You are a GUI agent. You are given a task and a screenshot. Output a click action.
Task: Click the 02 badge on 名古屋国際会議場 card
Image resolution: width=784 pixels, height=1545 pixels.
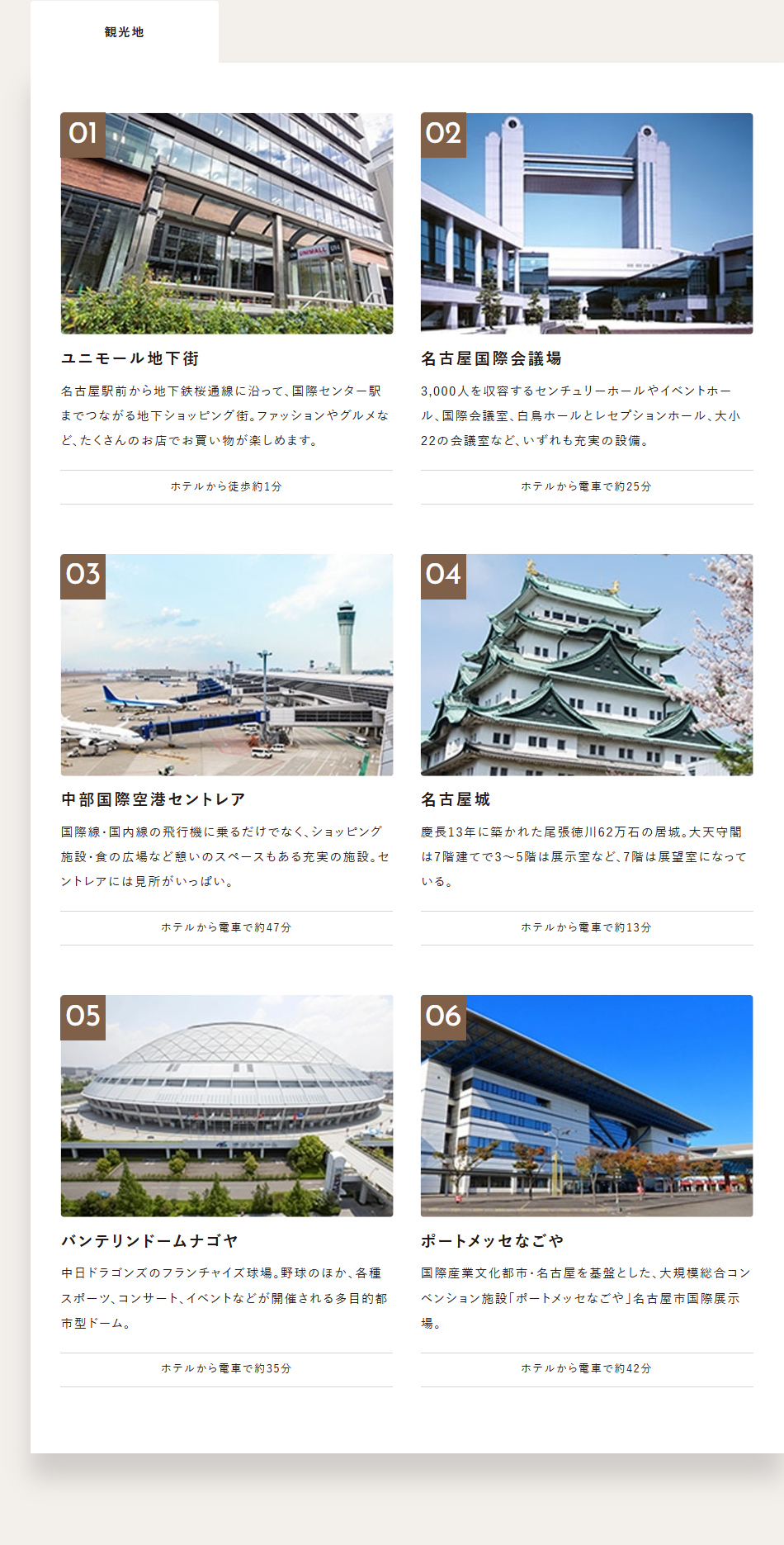click(443, 134)
